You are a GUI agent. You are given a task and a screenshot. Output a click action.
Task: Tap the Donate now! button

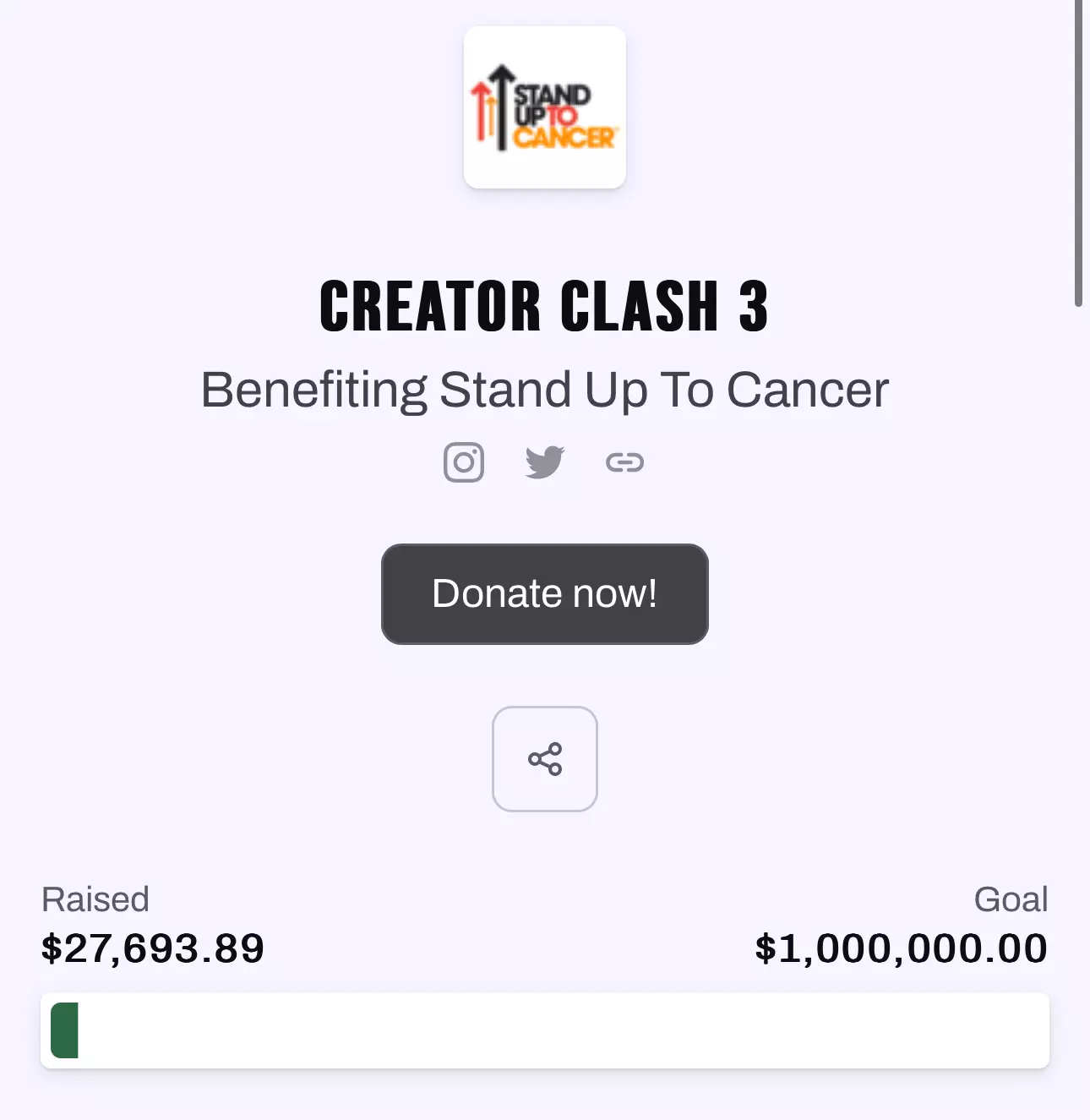544,593
